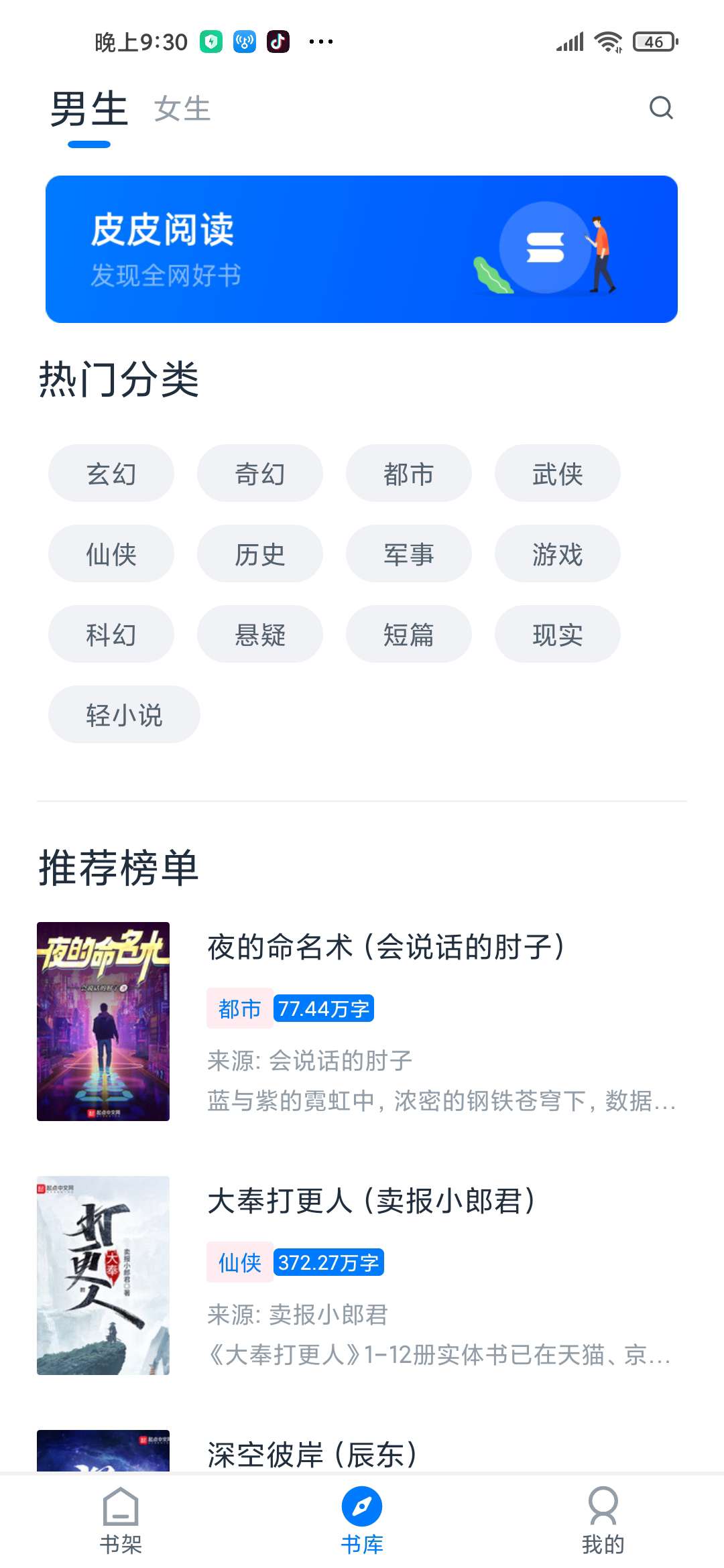The height and width of the screenshot is (1568, 724).
Task: Open the book 夜的命名术
Action: [385, 948]
